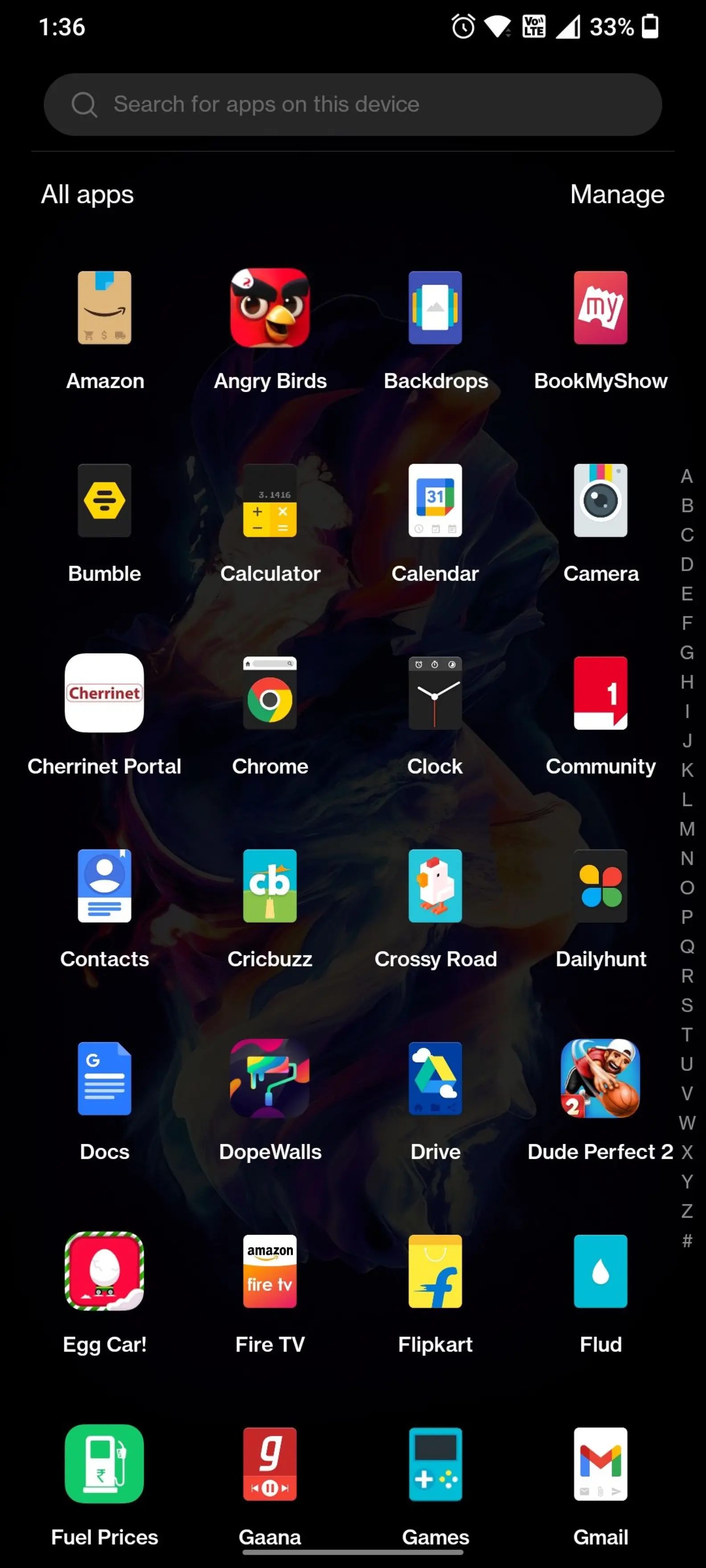Open the Clock app
The width and height of the screenshot is (706, 1568).
(x=435, y=693)
